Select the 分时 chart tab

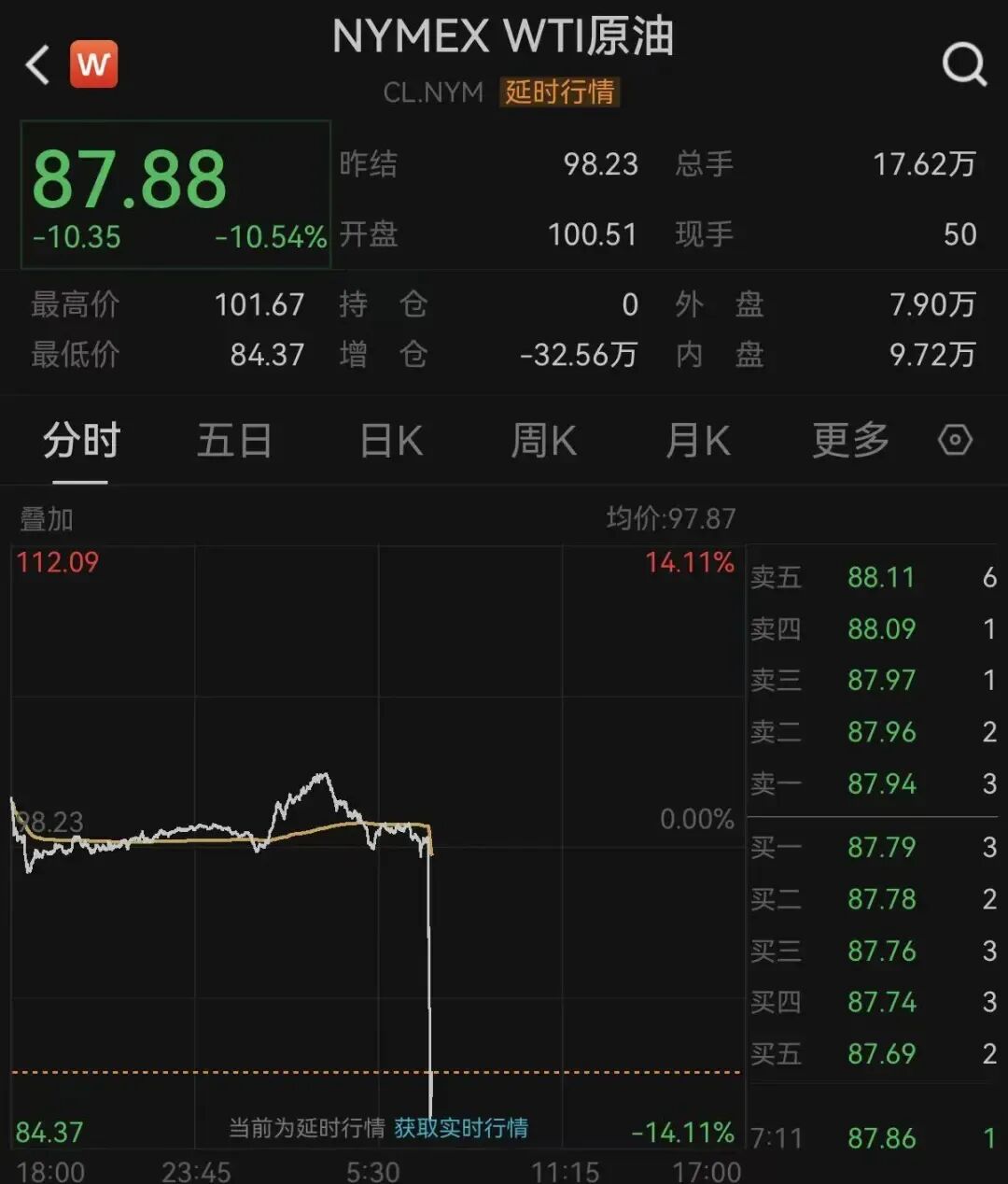(x=81, y=441)
